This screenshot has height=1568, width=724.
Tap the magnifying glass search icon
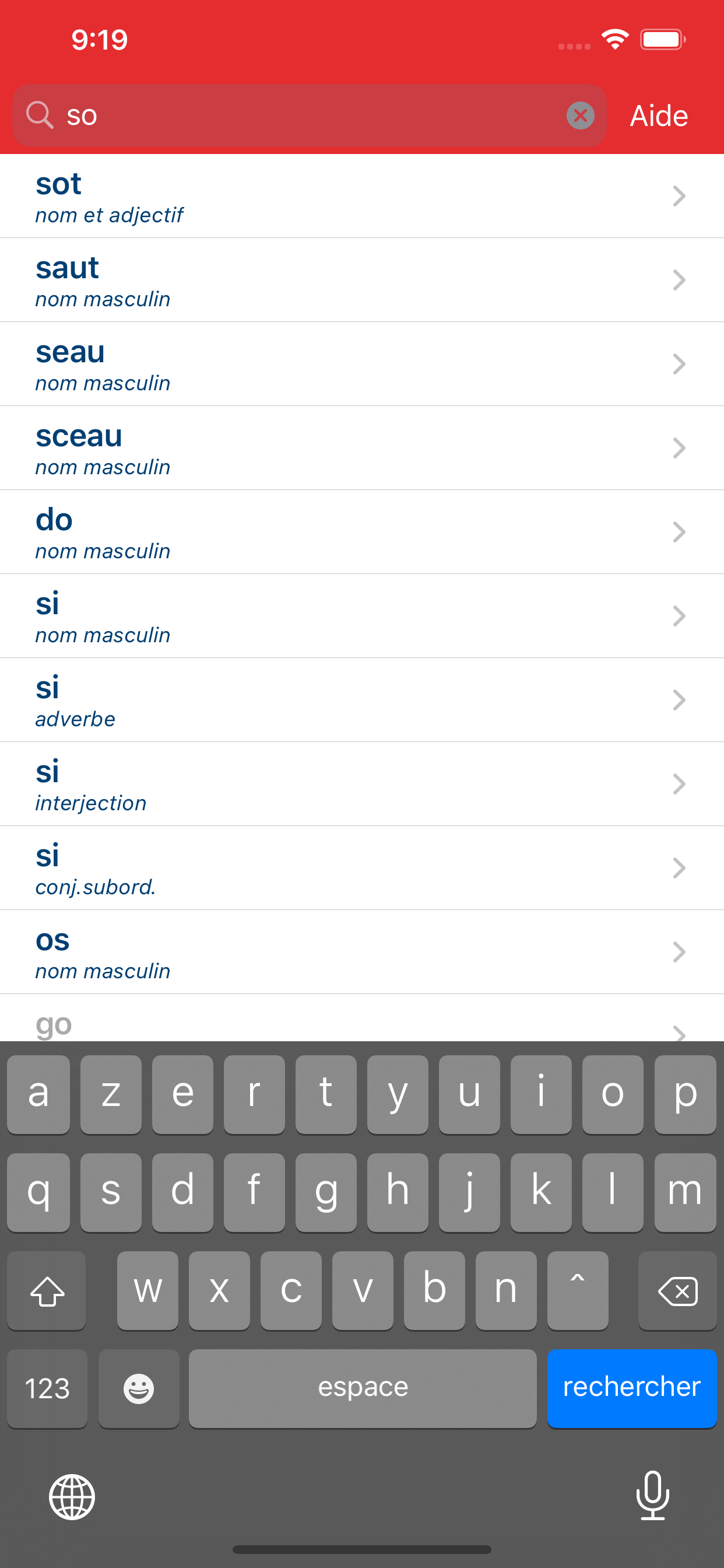39,115
